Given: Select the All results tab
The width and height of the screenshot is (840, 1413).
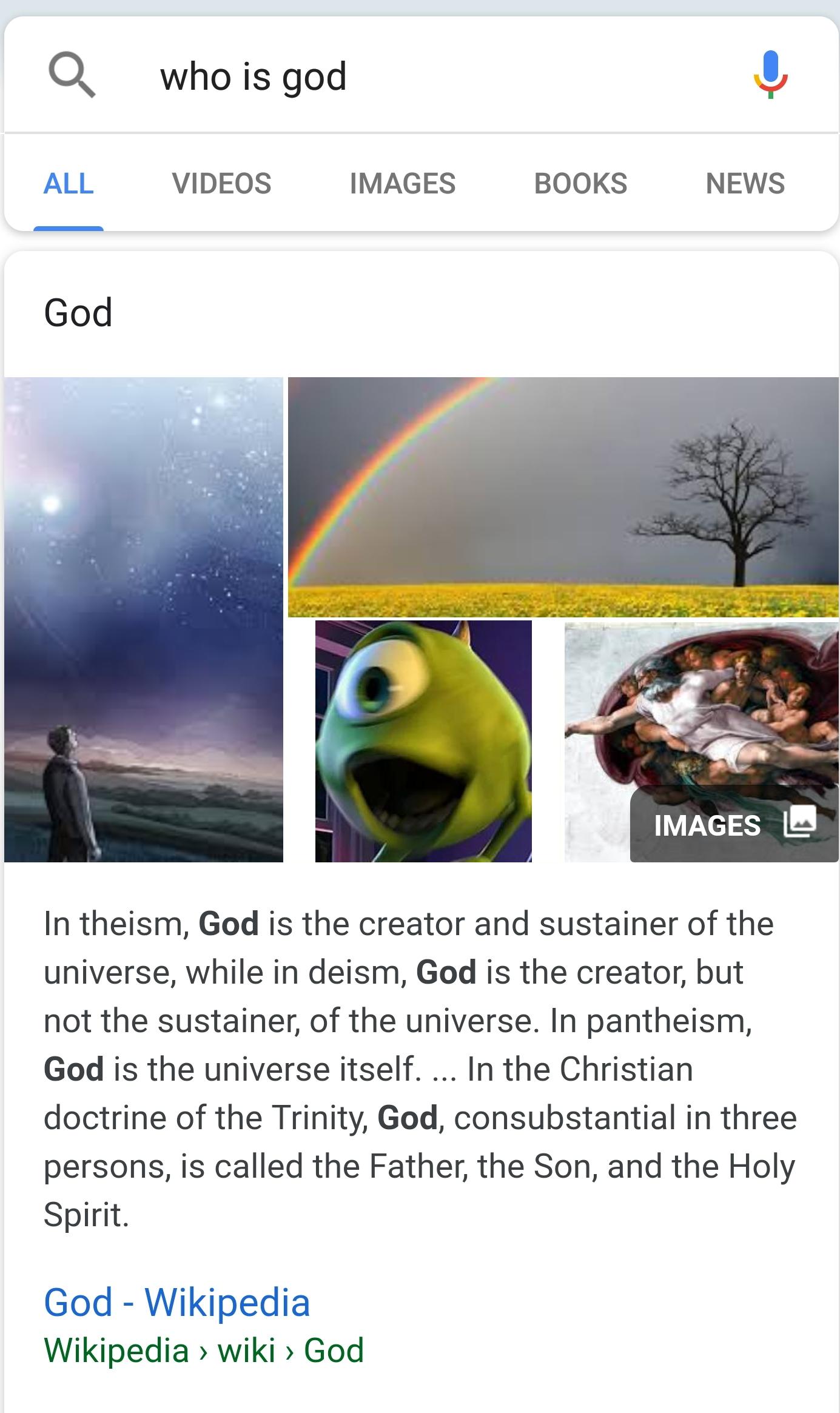Looking at the screenshot, I should pyautogui.click(x=69, y=183).
